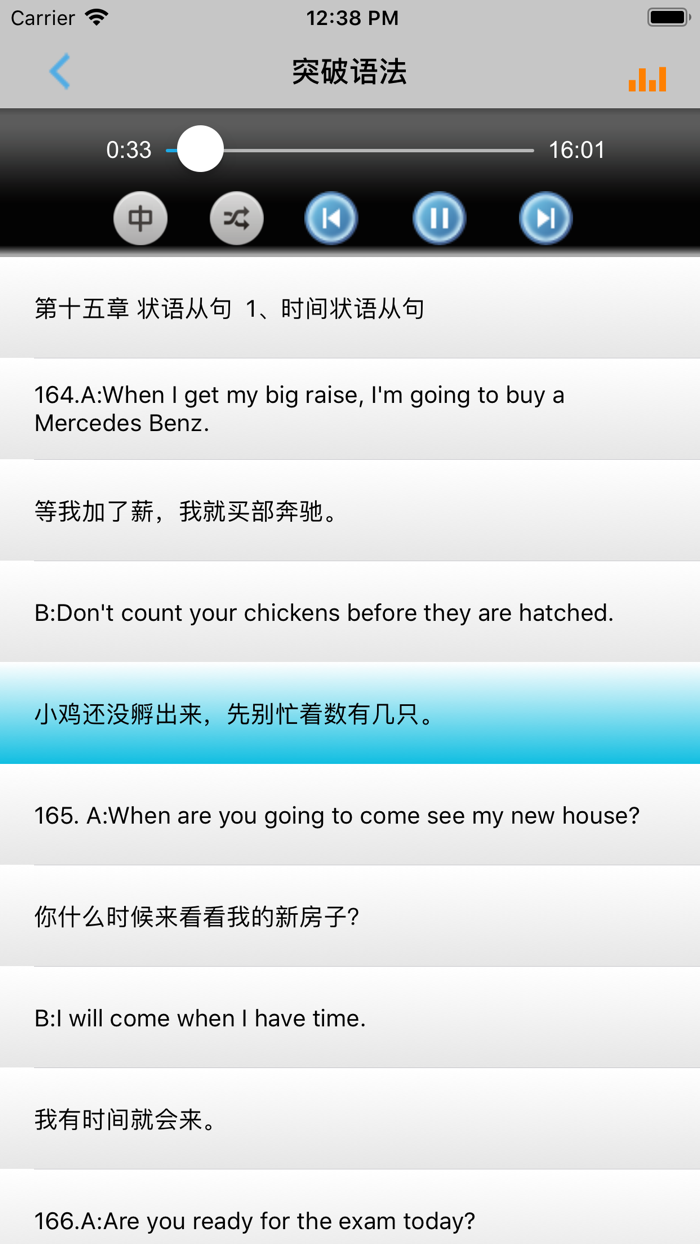Skip to the next track
The height and width of the screenshot is (1244, 700).
545,219
